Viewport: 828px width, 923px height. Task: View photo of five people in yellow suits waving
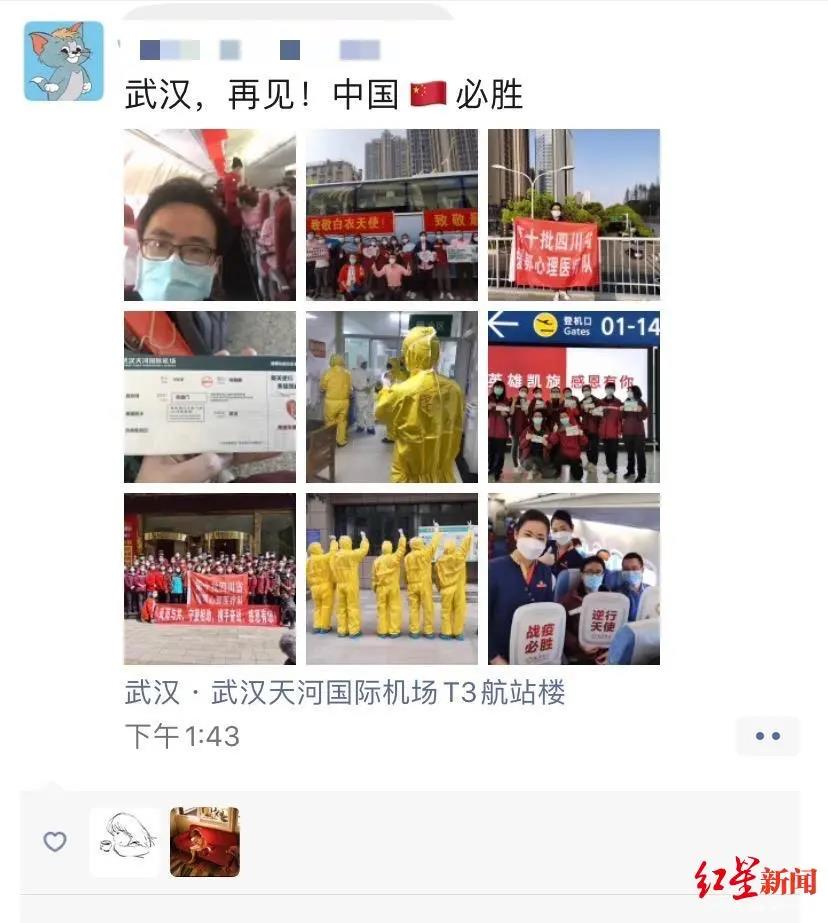391,579
